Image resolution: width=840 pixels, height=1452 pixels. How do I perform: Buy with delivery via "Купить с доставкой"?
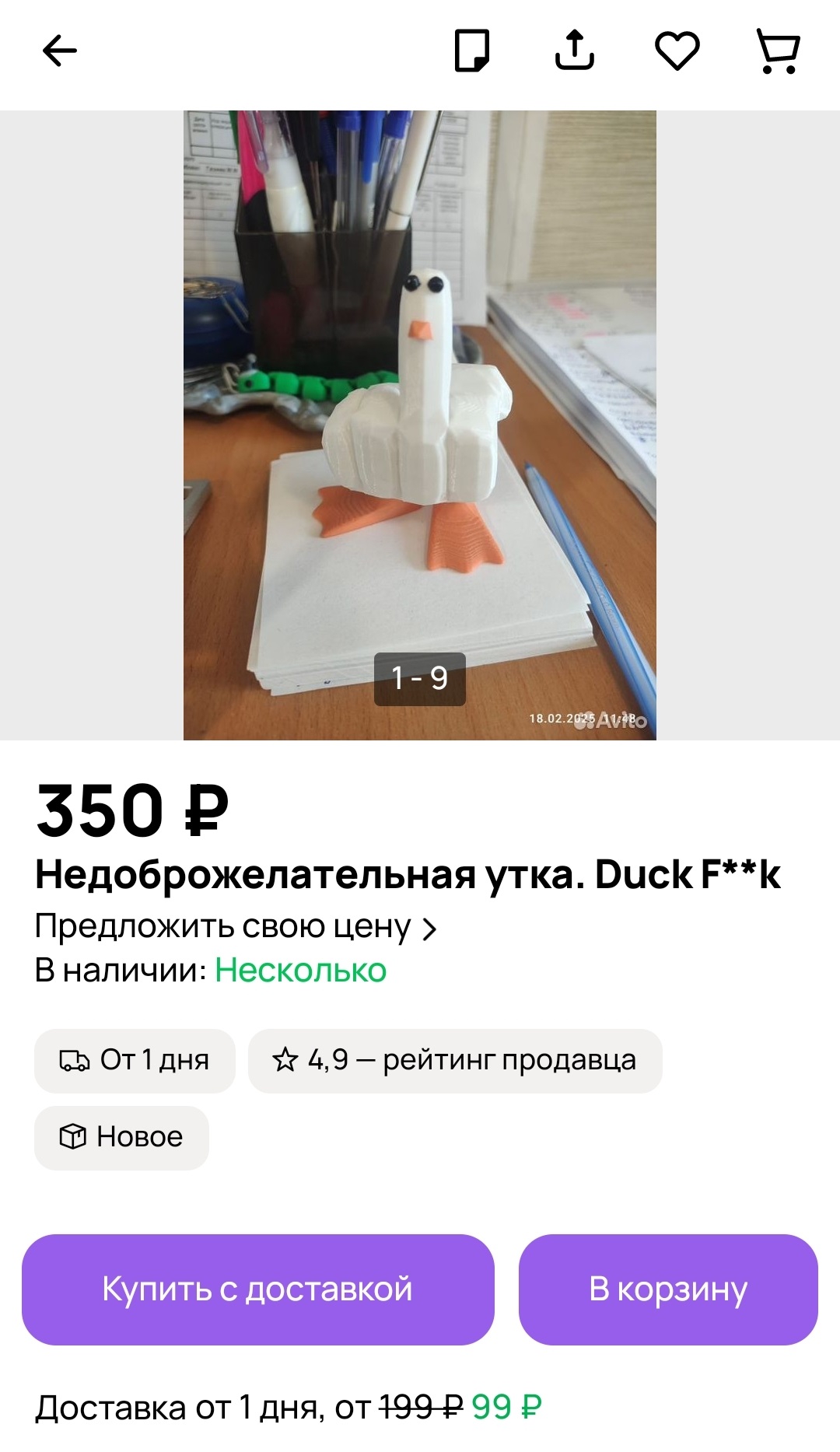click(258, 1289)
